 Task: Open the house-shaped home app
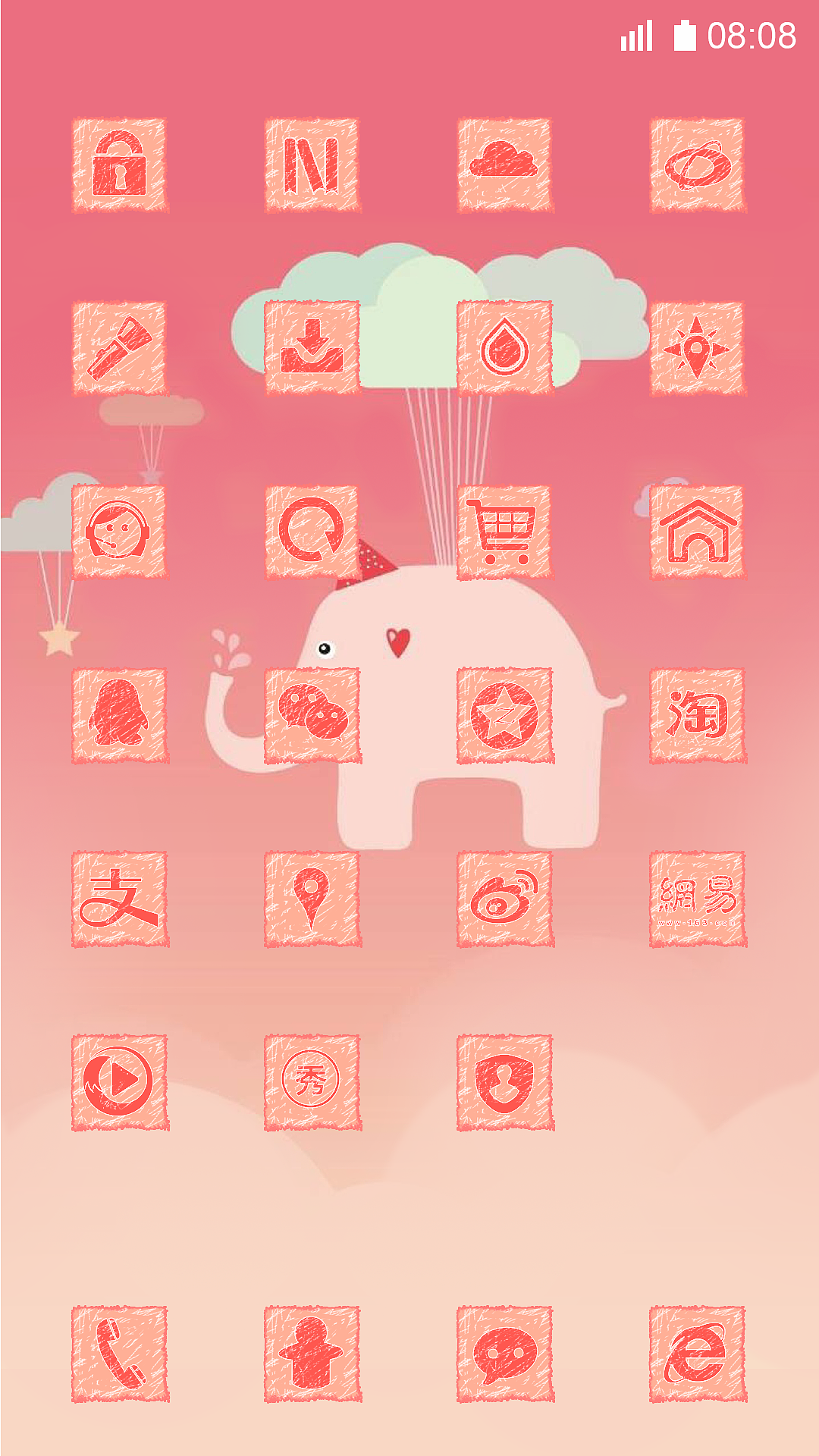pyautogui.click(x=697, y=532)
